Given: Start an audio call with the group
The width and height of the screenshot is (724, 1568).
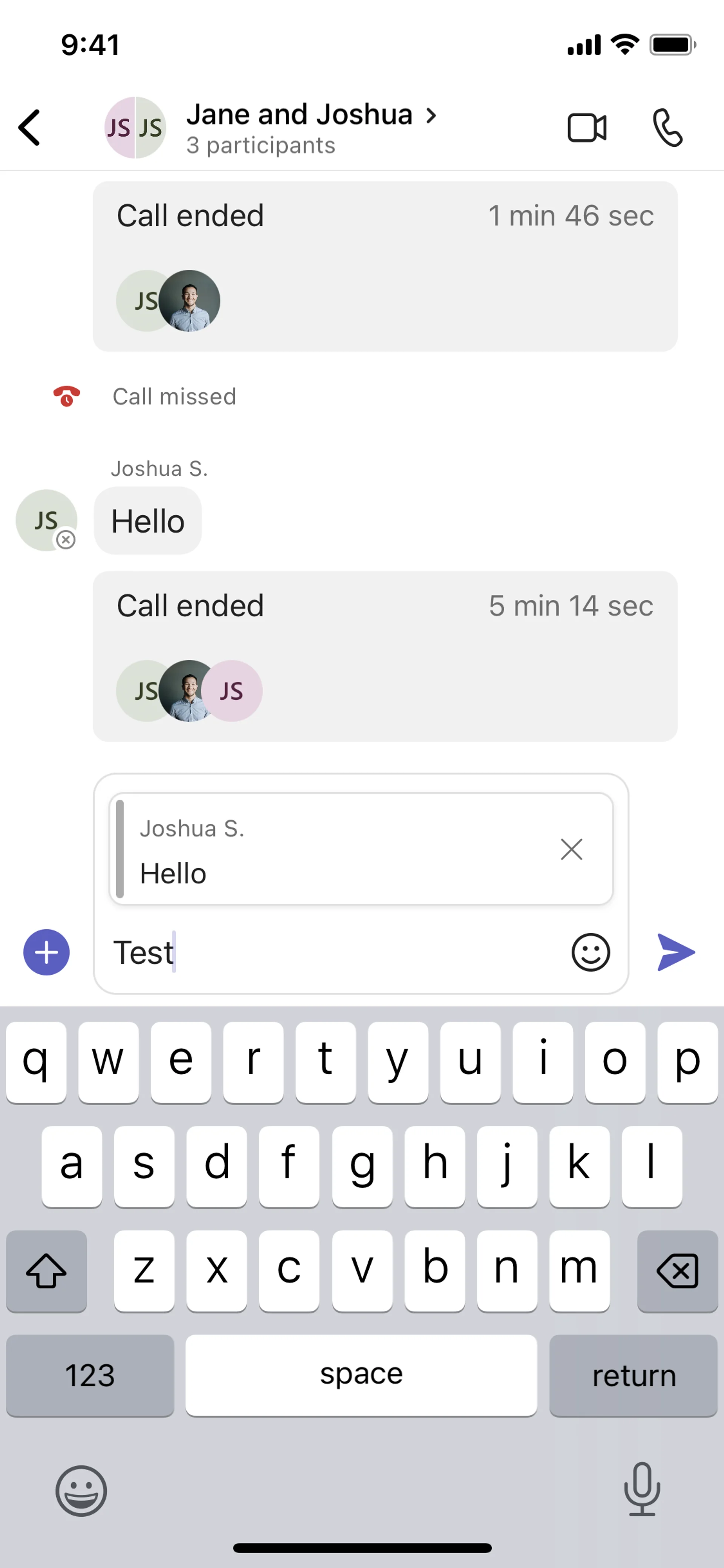Looking at the screenshot, I should [667, 128].
